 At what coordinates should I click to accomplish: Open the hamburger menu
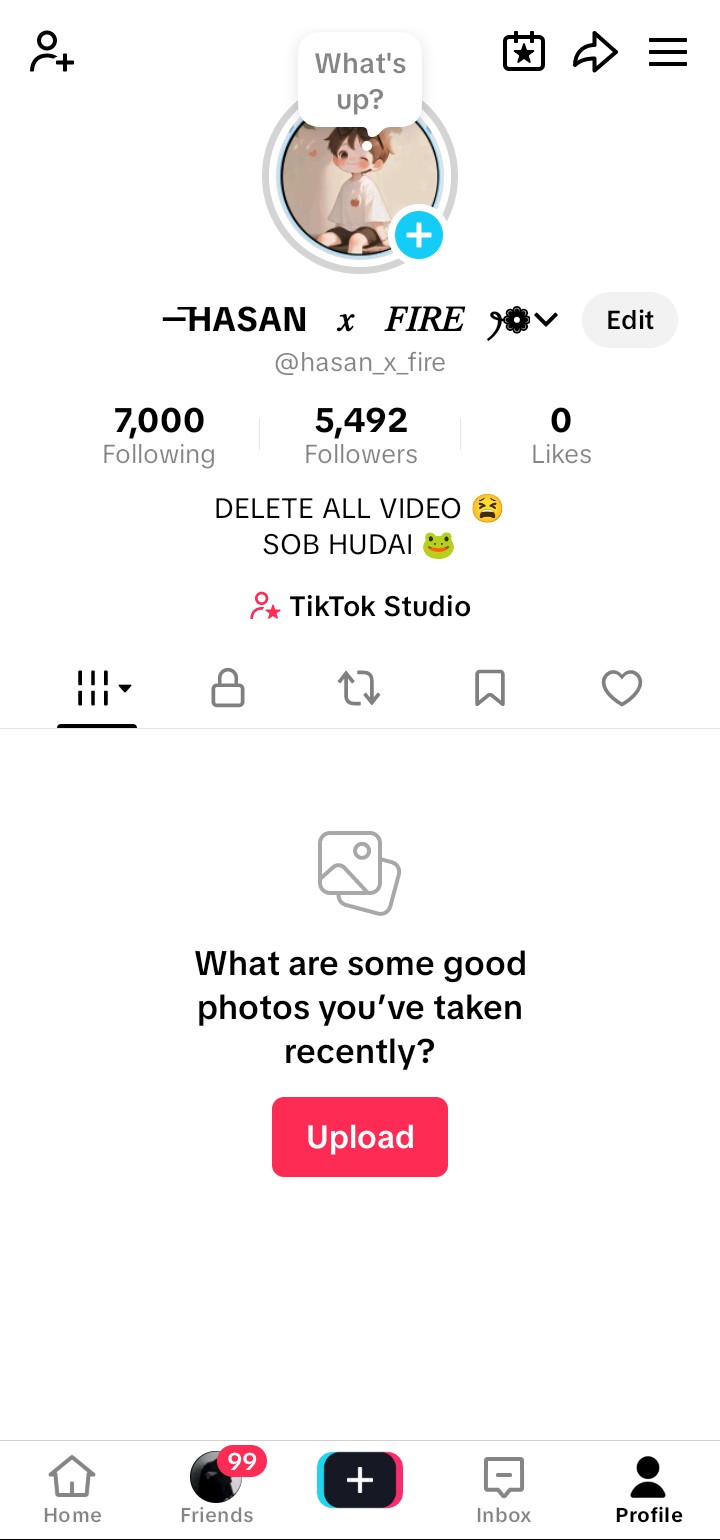668,52
